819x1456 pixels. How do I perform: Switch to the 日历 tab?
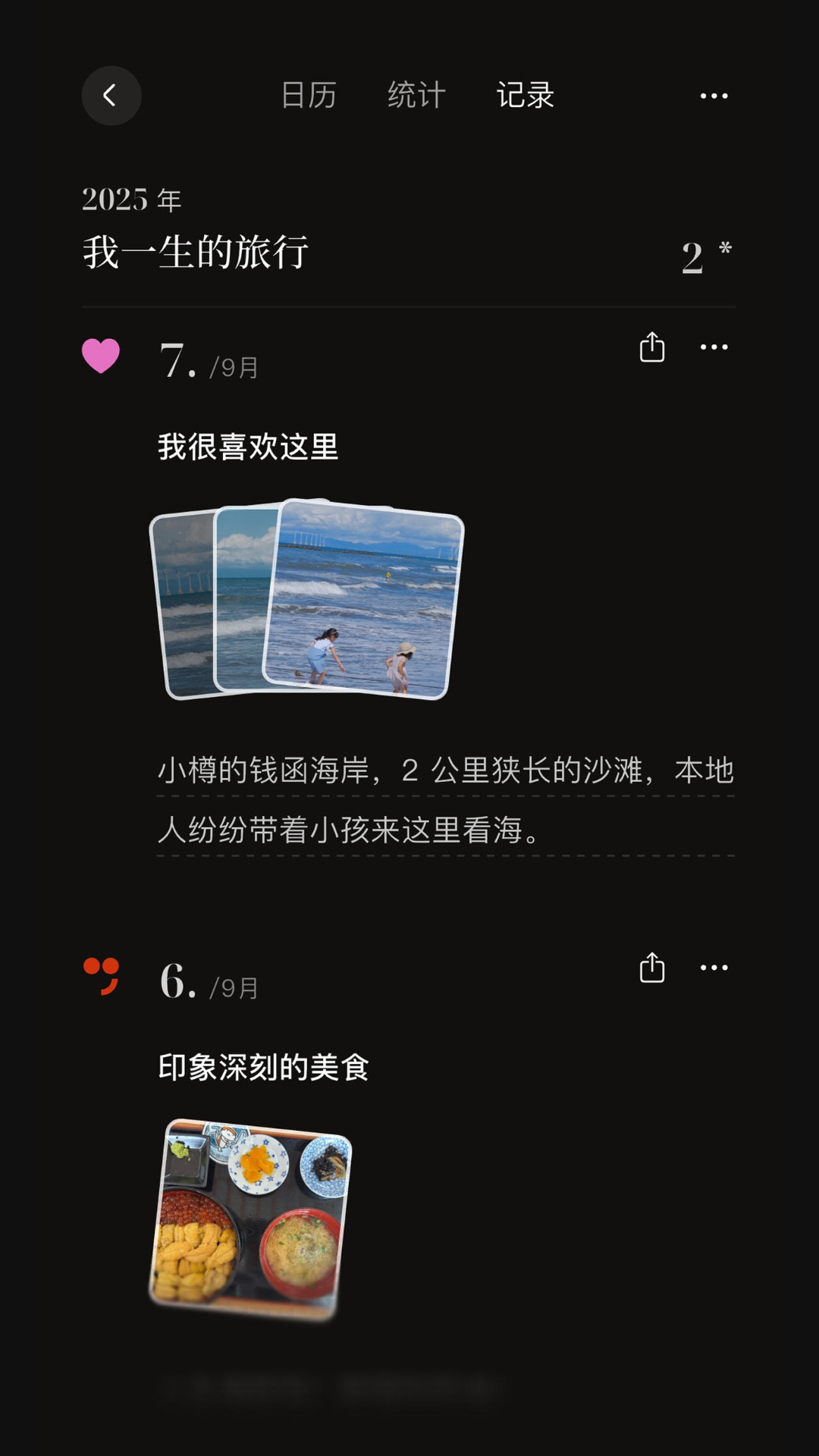tap(306, 96)
